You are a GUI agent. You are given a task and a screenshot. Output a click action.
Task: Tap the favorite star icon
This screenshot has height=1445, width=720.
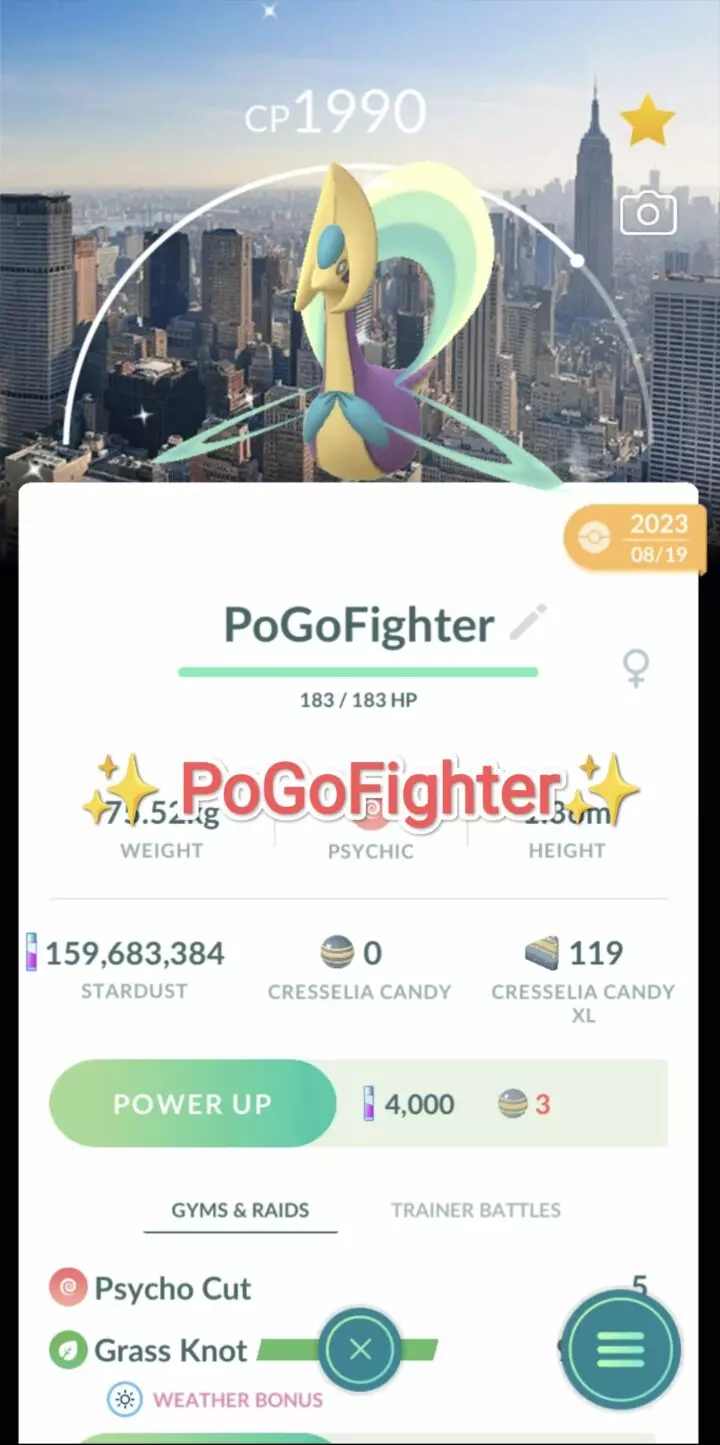click(x=648, y=118)
